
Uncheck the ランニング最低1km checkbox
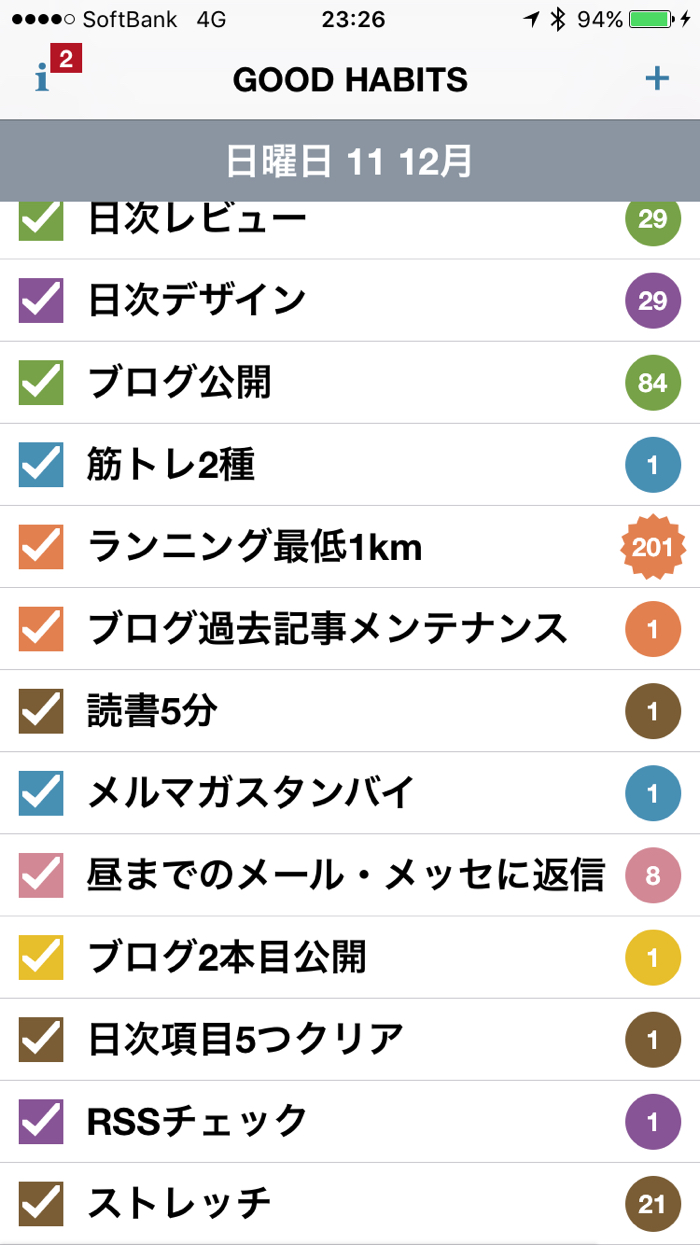[x=41, y=547]
